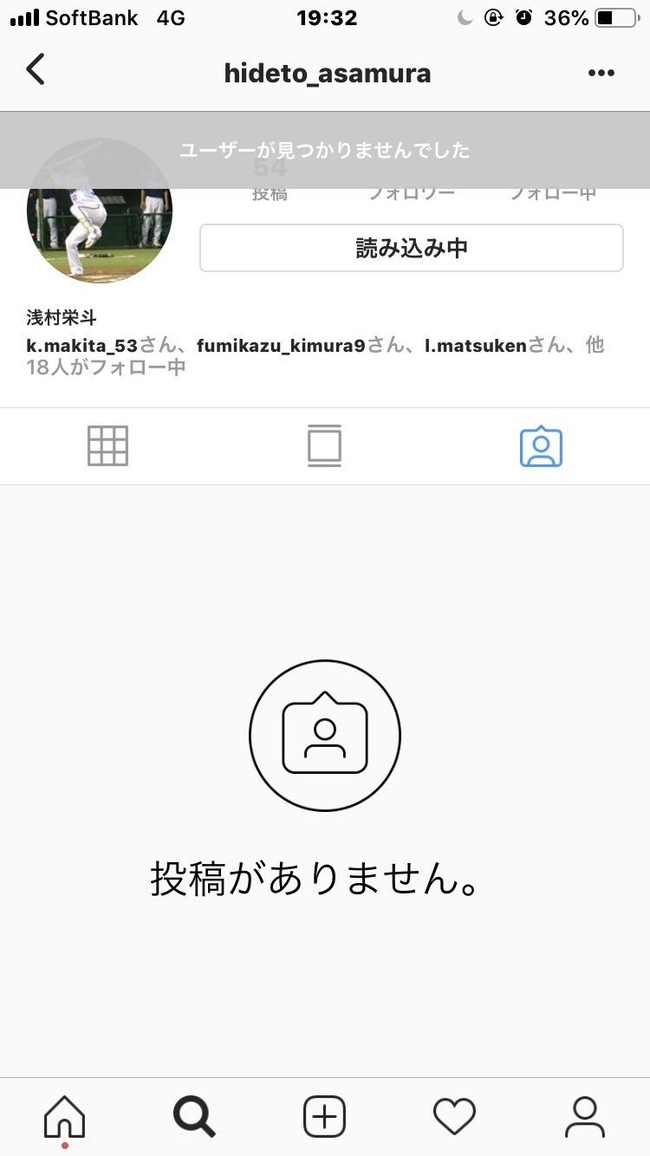Create a new post with plus icon
The image size is (650, 1156).
pos(324,1116)
